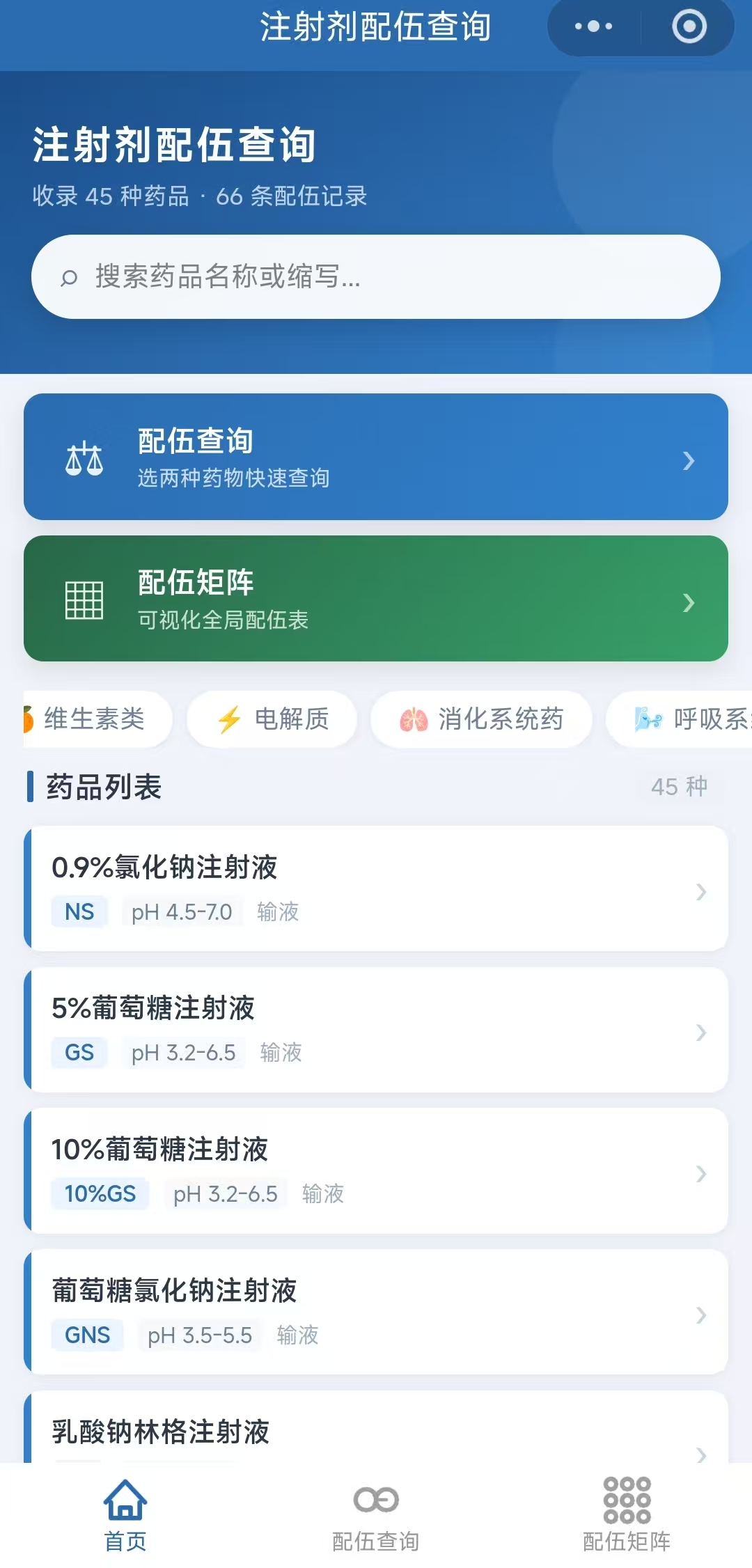Click the lightning icon on 电解质 chip
The height and width of the screenshot is (1568, 752).
tap(227, 720)
